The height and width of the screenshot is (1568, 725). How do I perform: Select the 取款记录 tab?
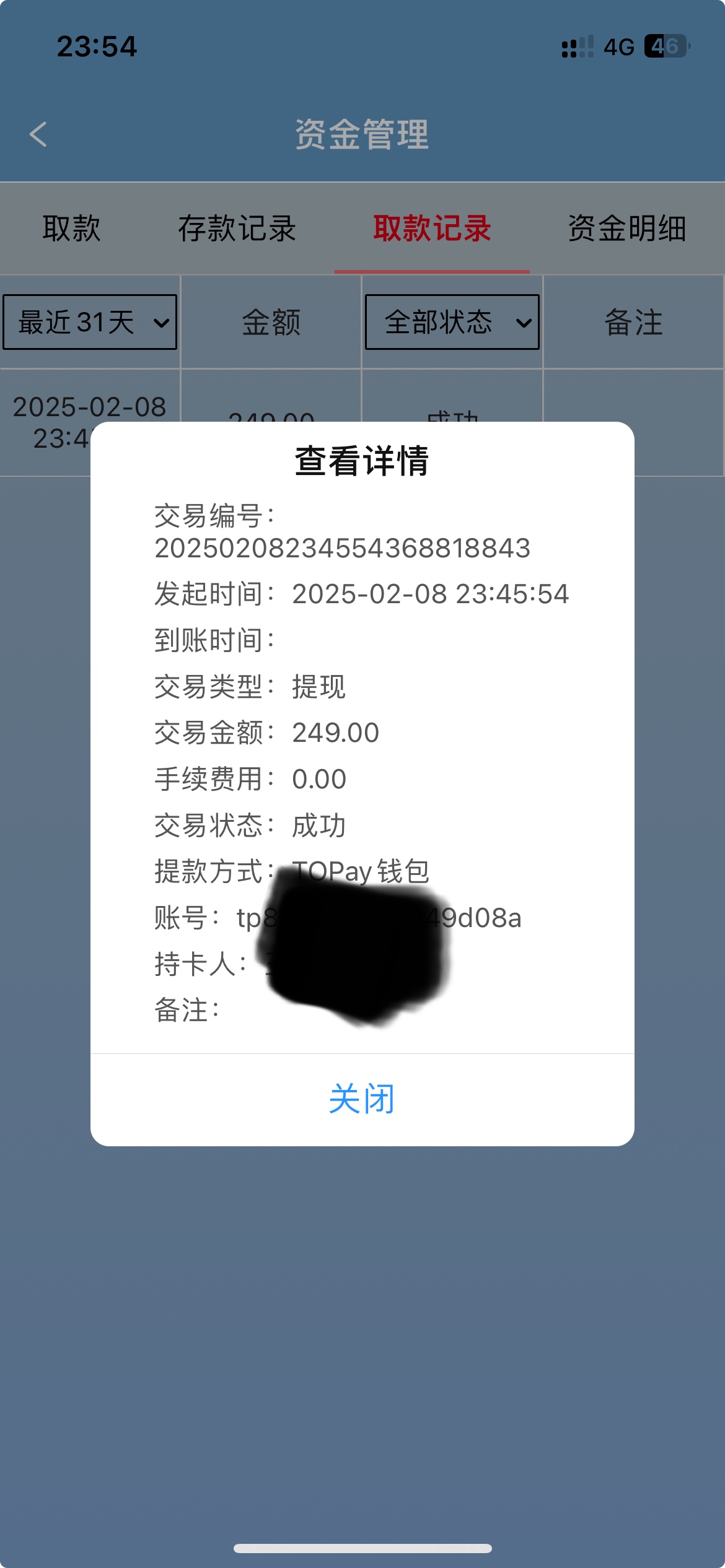pyautogui.click(x=432, y=229)
